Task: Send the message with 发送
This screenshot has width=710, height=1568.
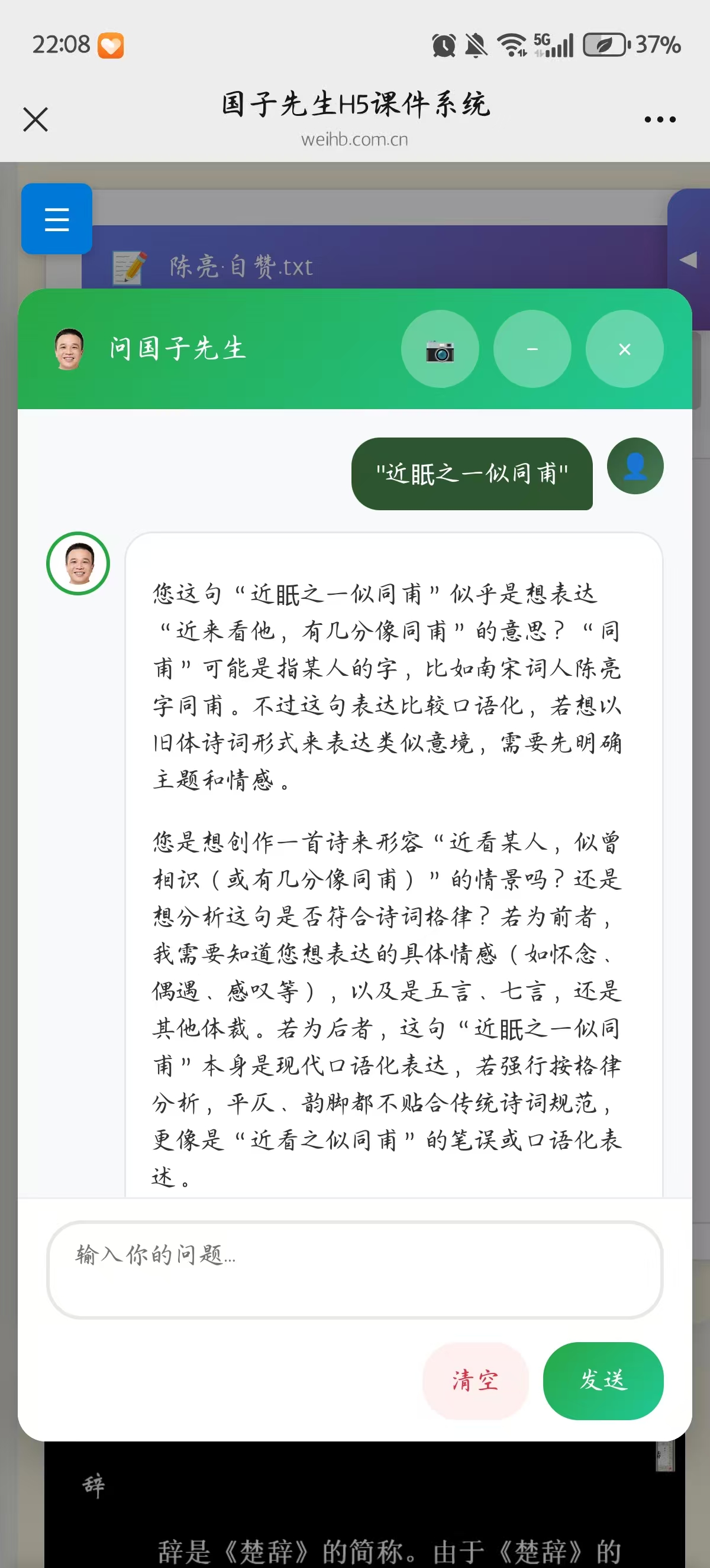Action: click(x=603, y=1381)
